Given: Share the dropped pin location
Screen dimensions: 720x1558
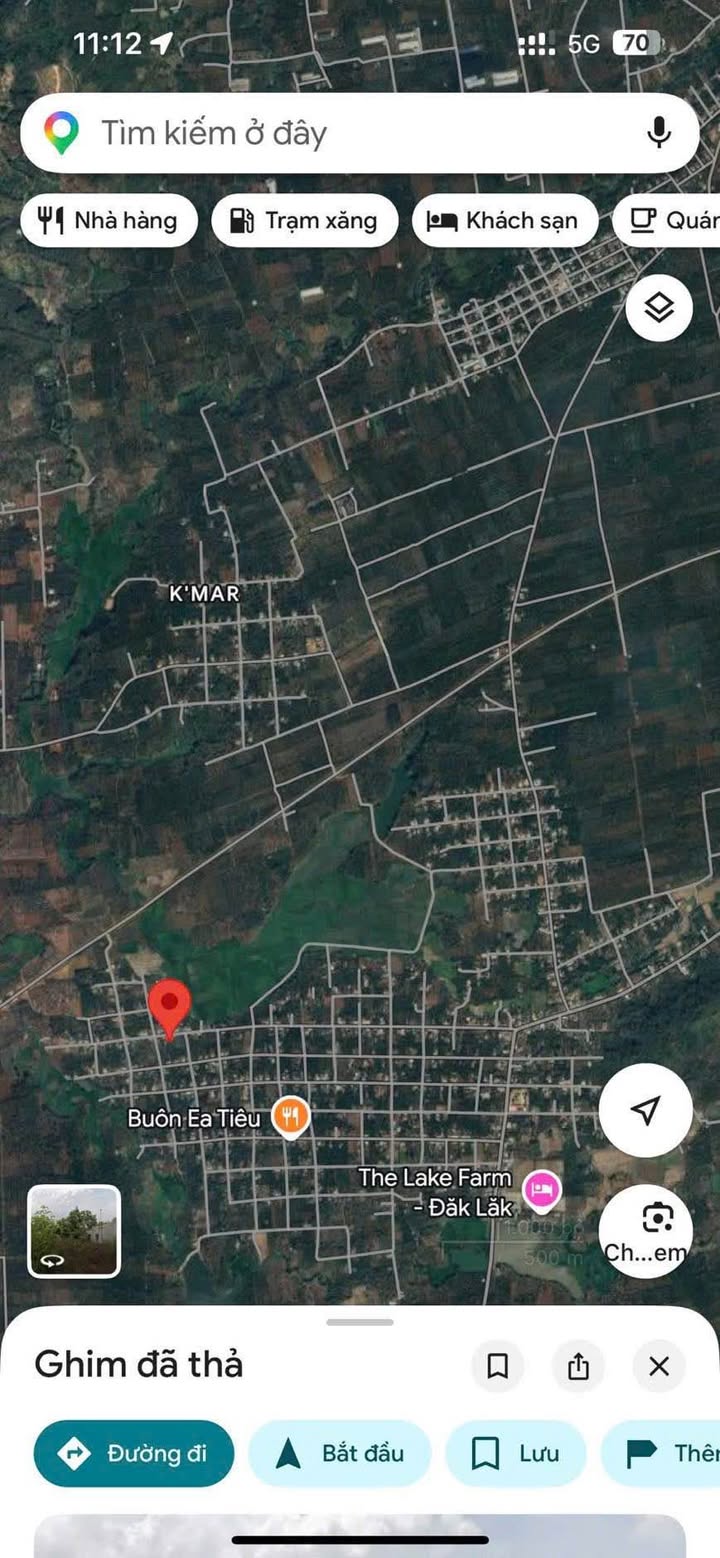Looking at the screenshot, I should coord(578,1366).
